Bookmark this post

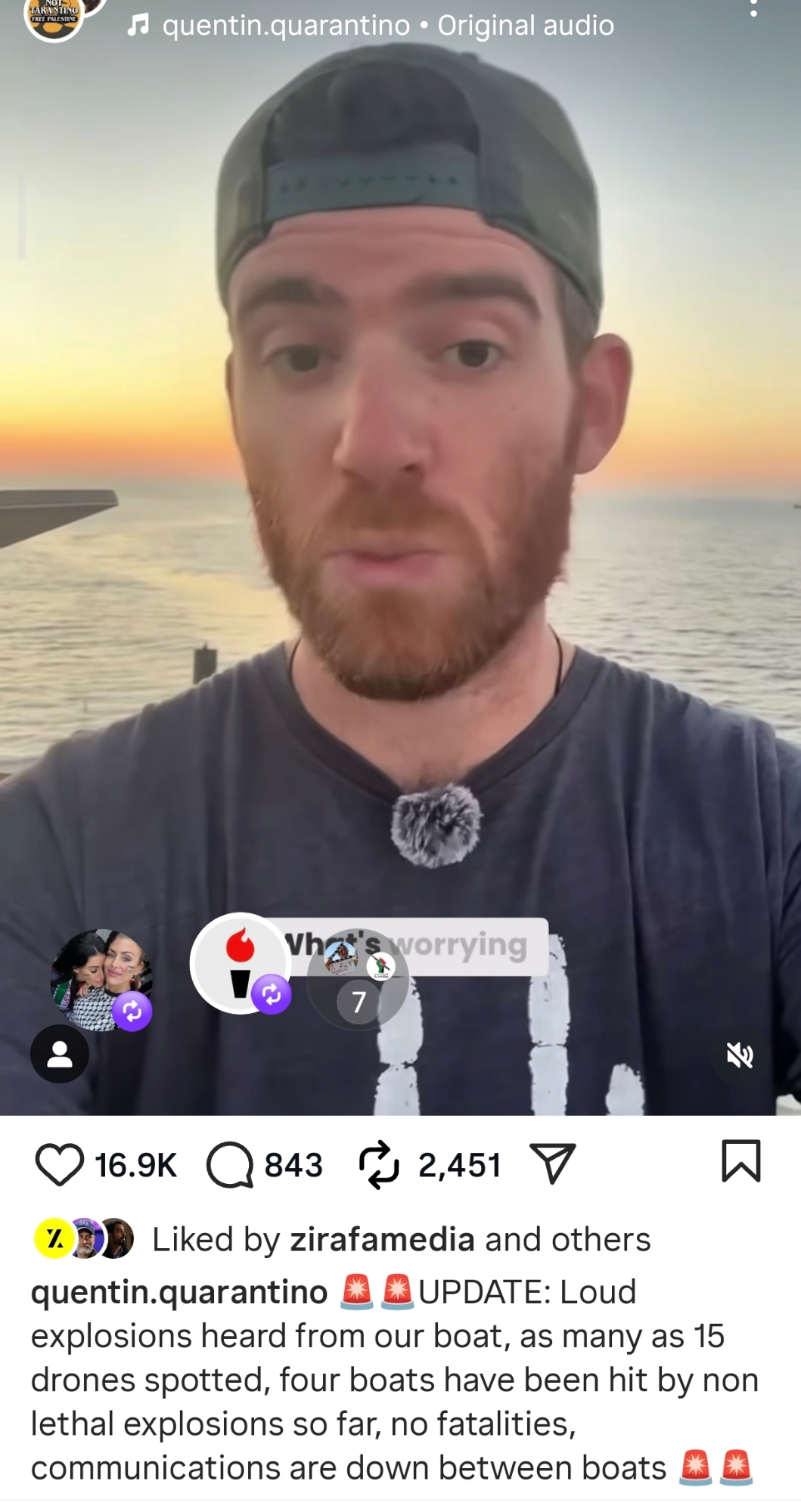point(740,1161)
